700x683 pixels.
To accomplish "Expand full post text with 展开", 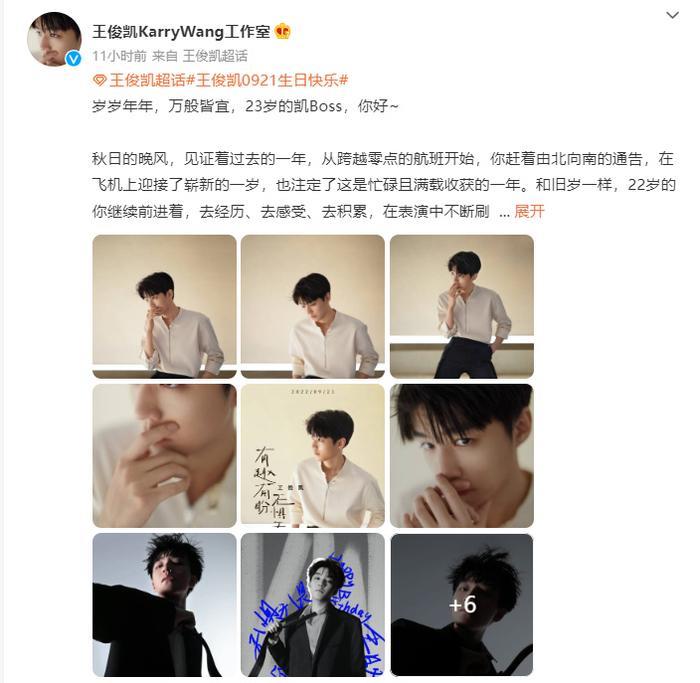I will (529, 211).
